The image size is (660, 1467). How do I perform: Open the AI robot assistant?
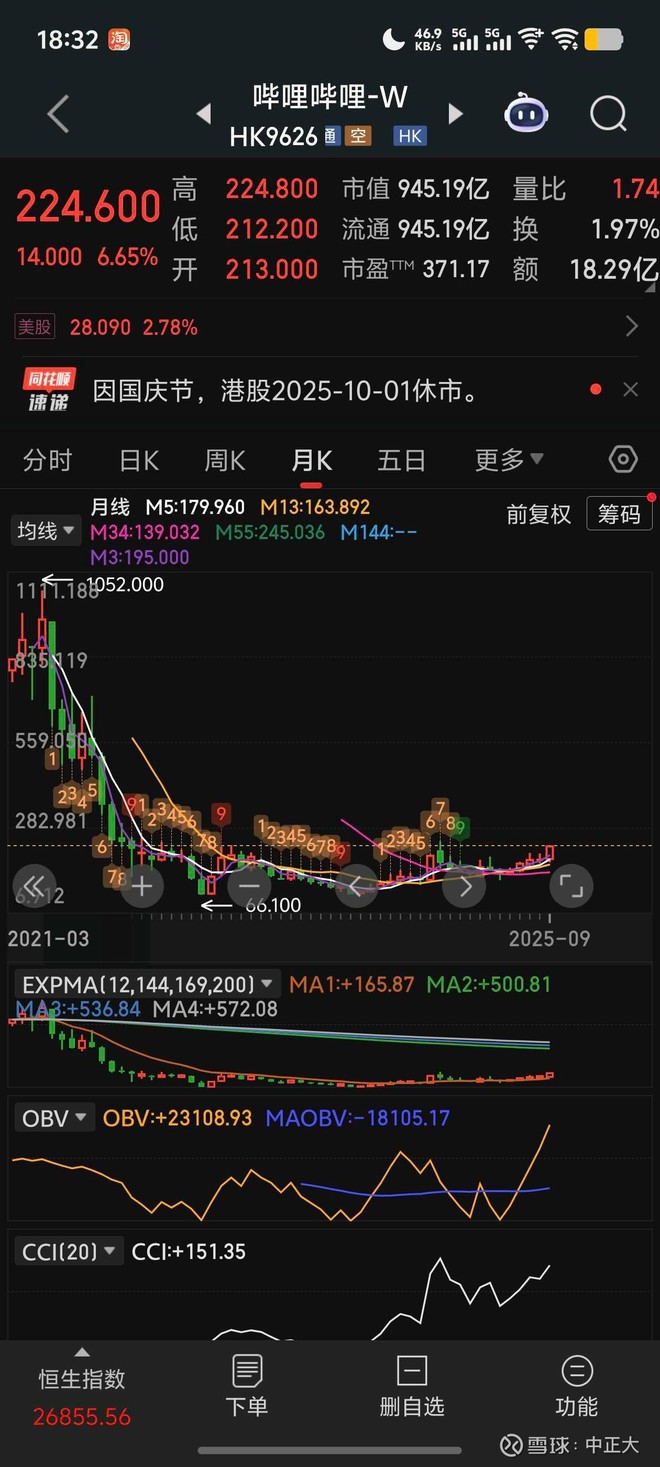(x=526, y=114)
